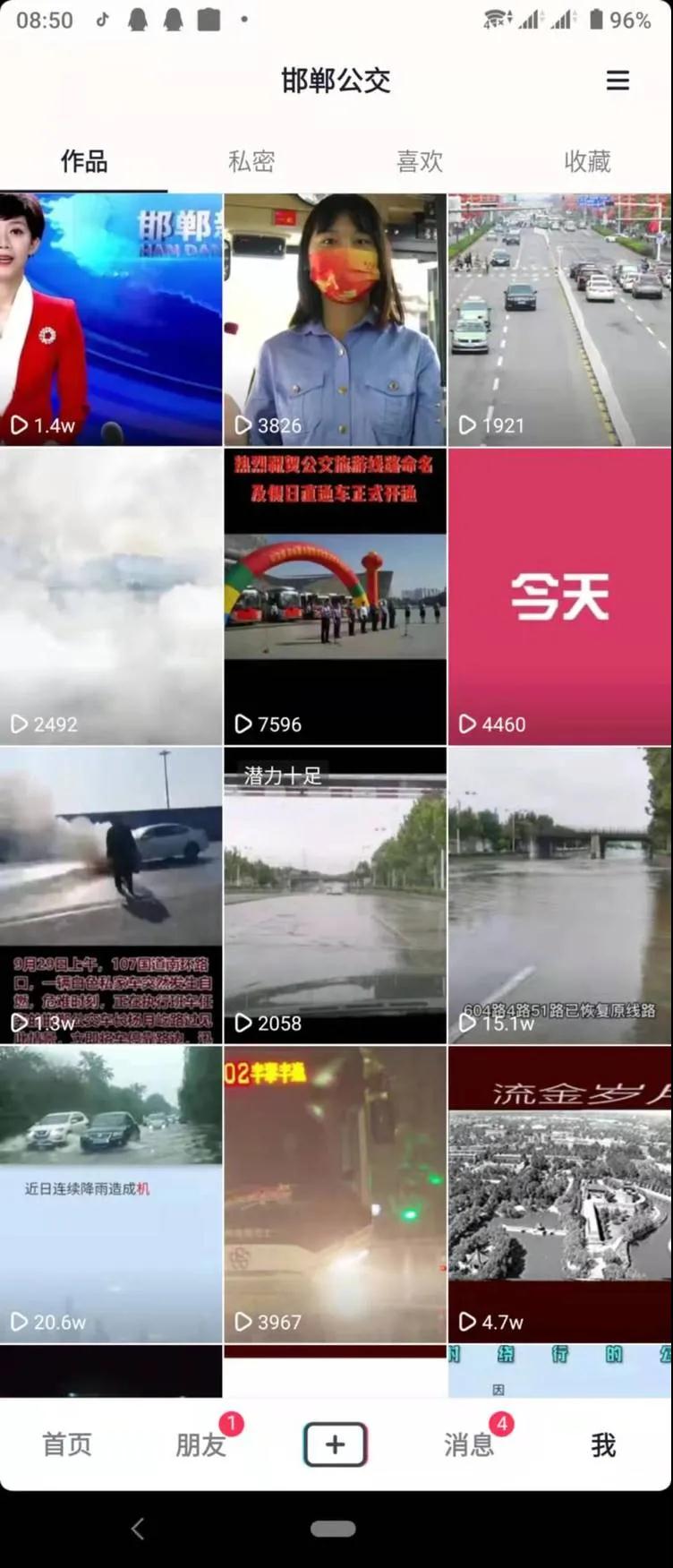Open the video with 3826 plays

pos(335,320)
